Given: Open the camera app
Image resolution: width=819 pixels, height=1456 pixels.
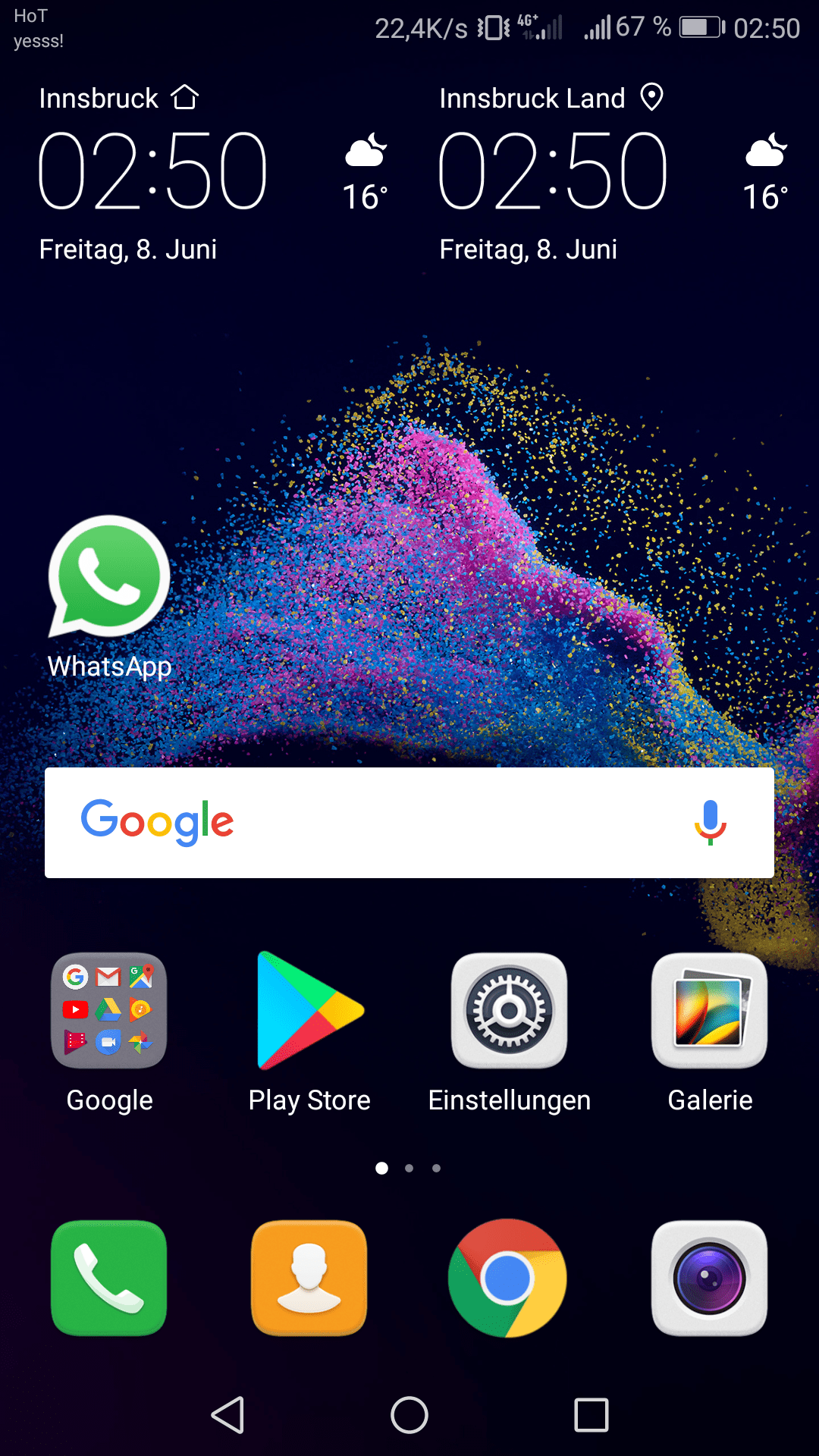Looking at the screenshot, I should click(x=710, y=1278).
